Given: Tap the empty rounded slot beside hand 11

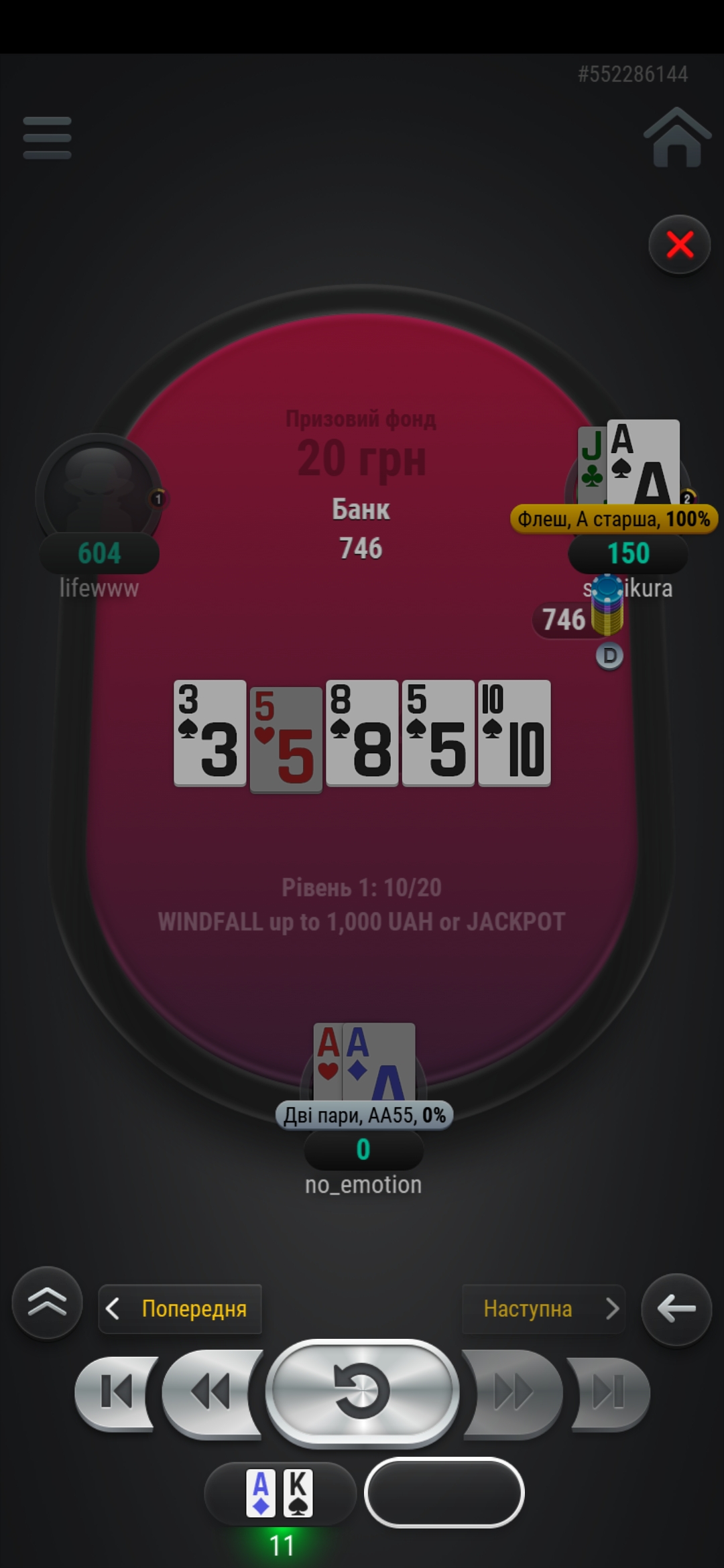Looking at the screenshot, I should point(444,1493).
